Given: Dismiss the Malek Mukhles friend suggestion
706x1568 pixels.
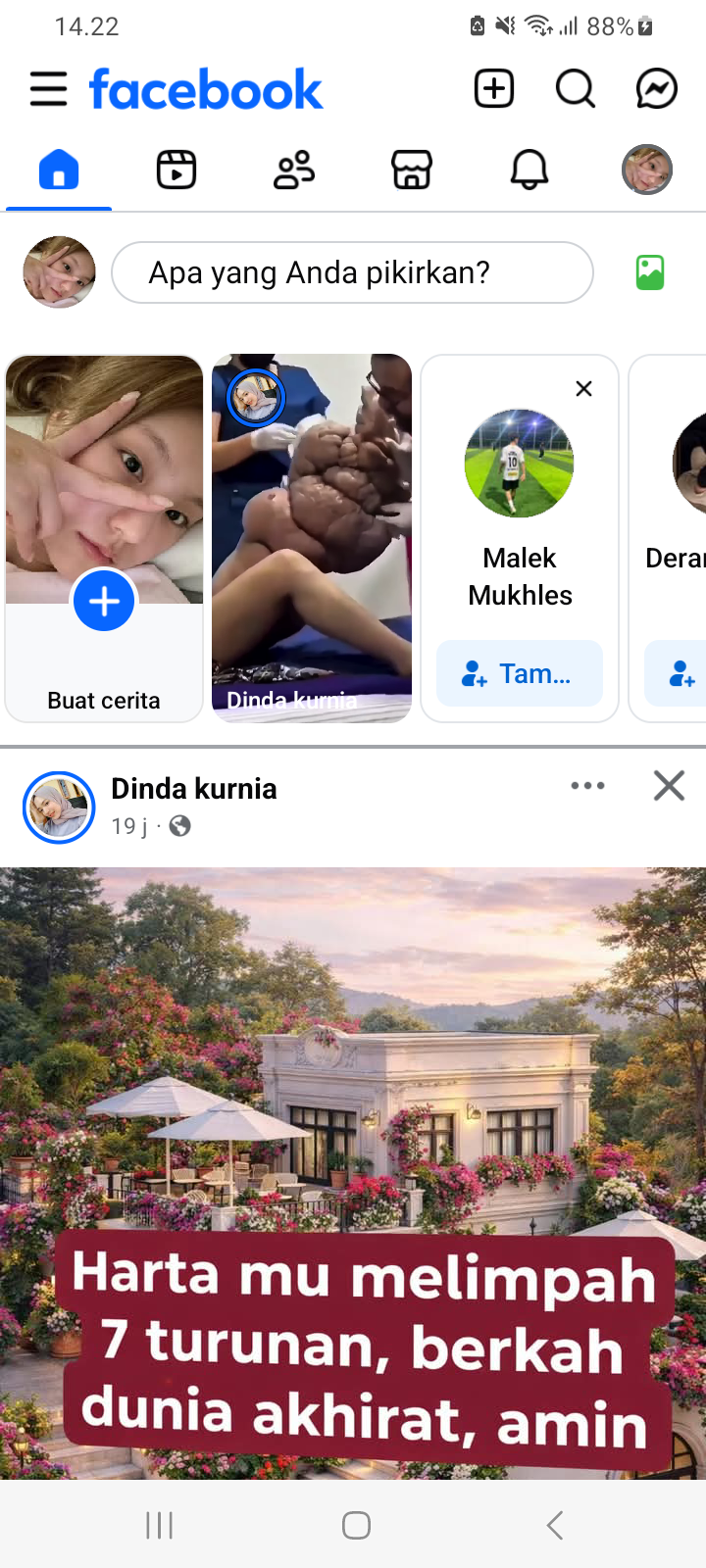Looking at the screenshot, I should [x=584, y=389].
